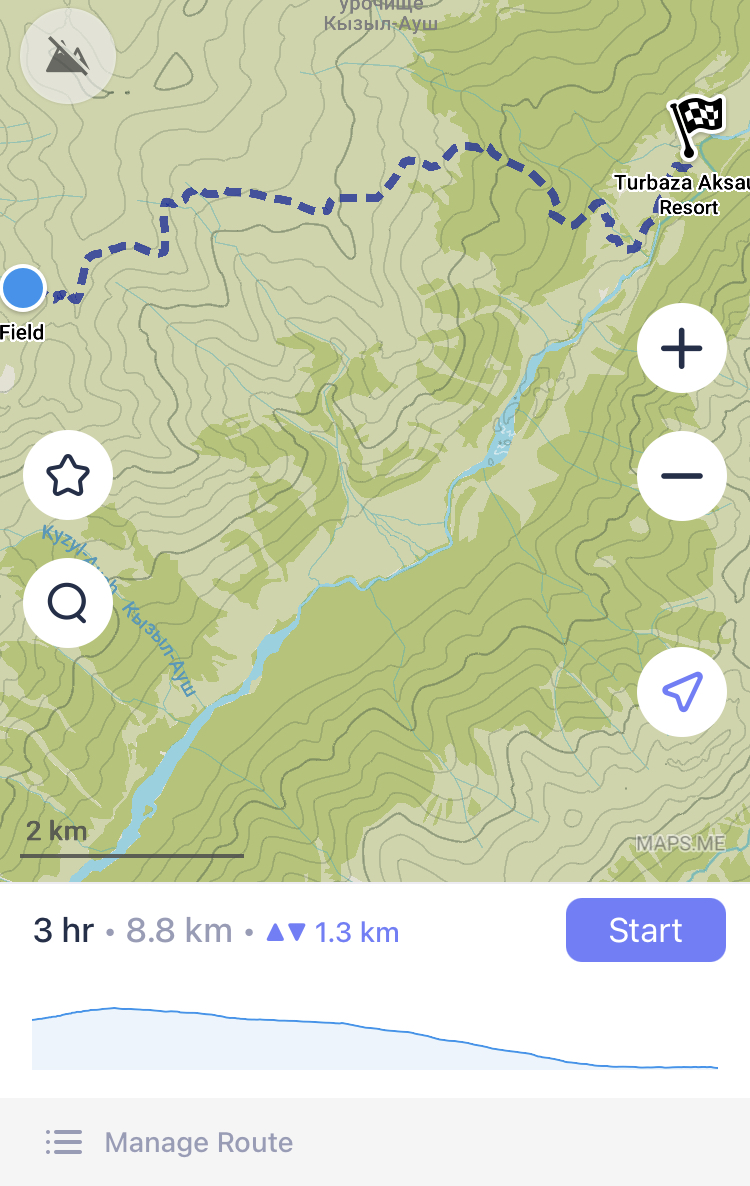Zoom in with the plus button
Viewport: 750px width, 1186px height.
point(682,349)
